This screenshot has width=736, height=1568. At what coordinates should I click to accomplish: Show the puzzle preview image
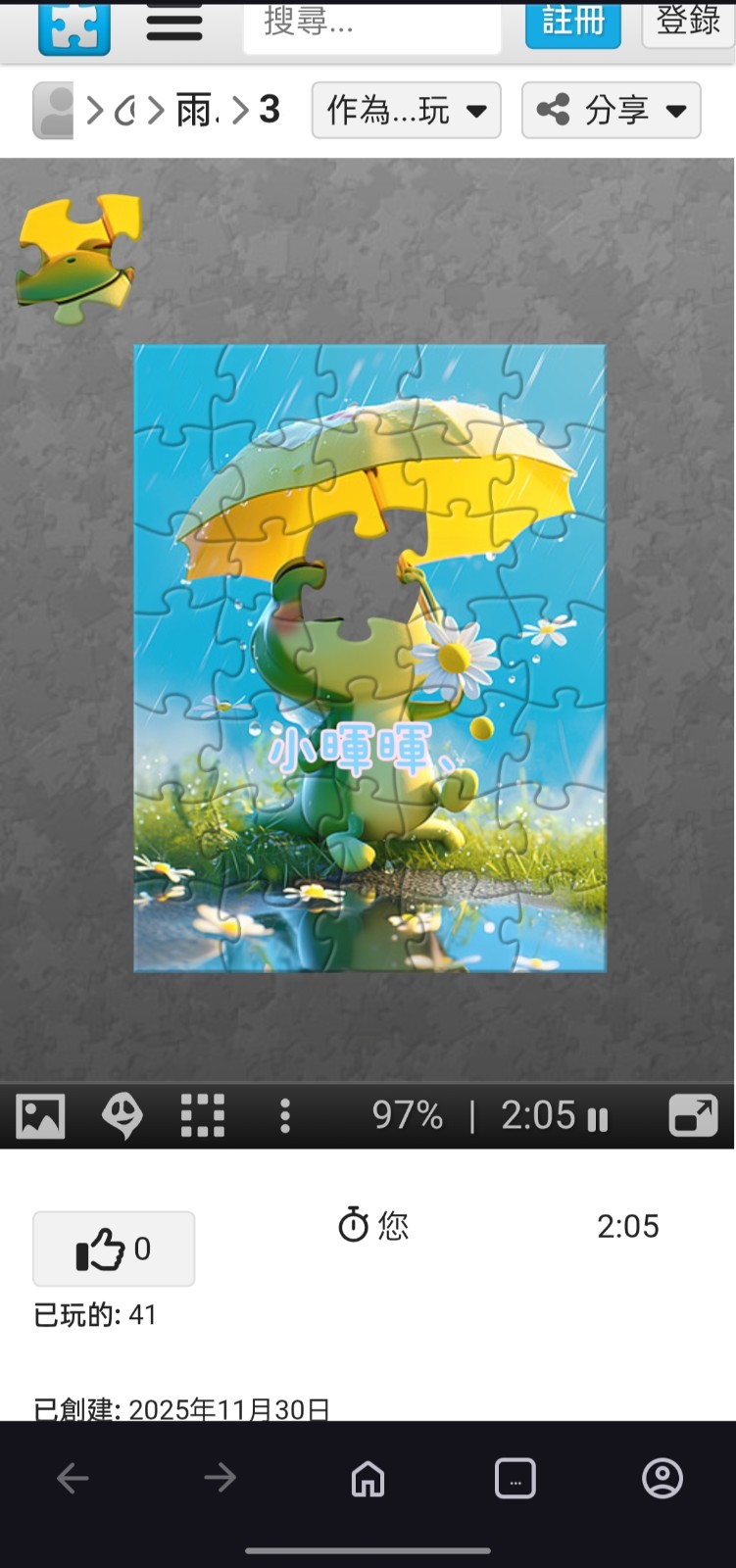click(40, 1115)
